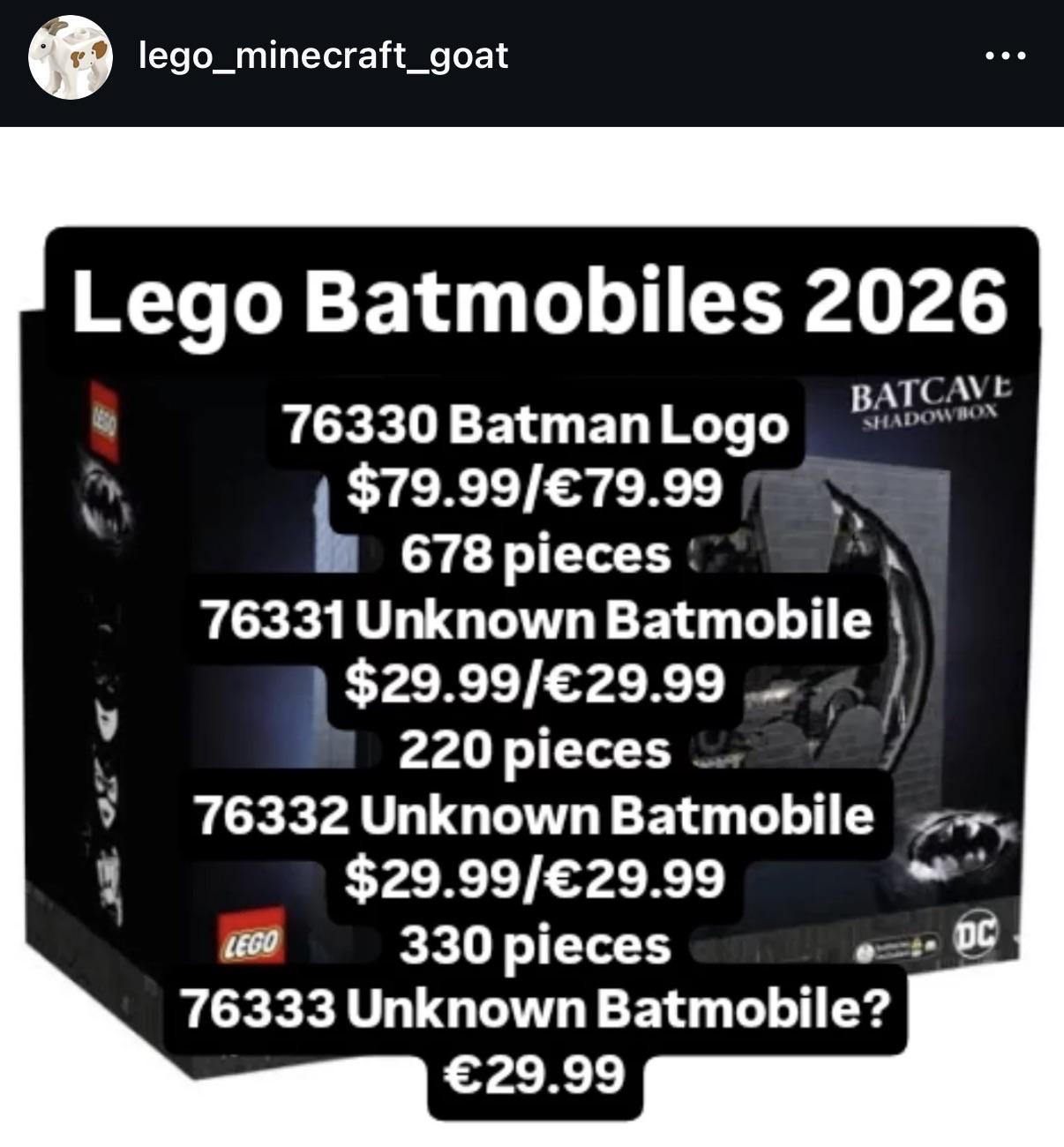Open the post's three-dot options menu
1064x1147 pixels.
coord(1005,56)
